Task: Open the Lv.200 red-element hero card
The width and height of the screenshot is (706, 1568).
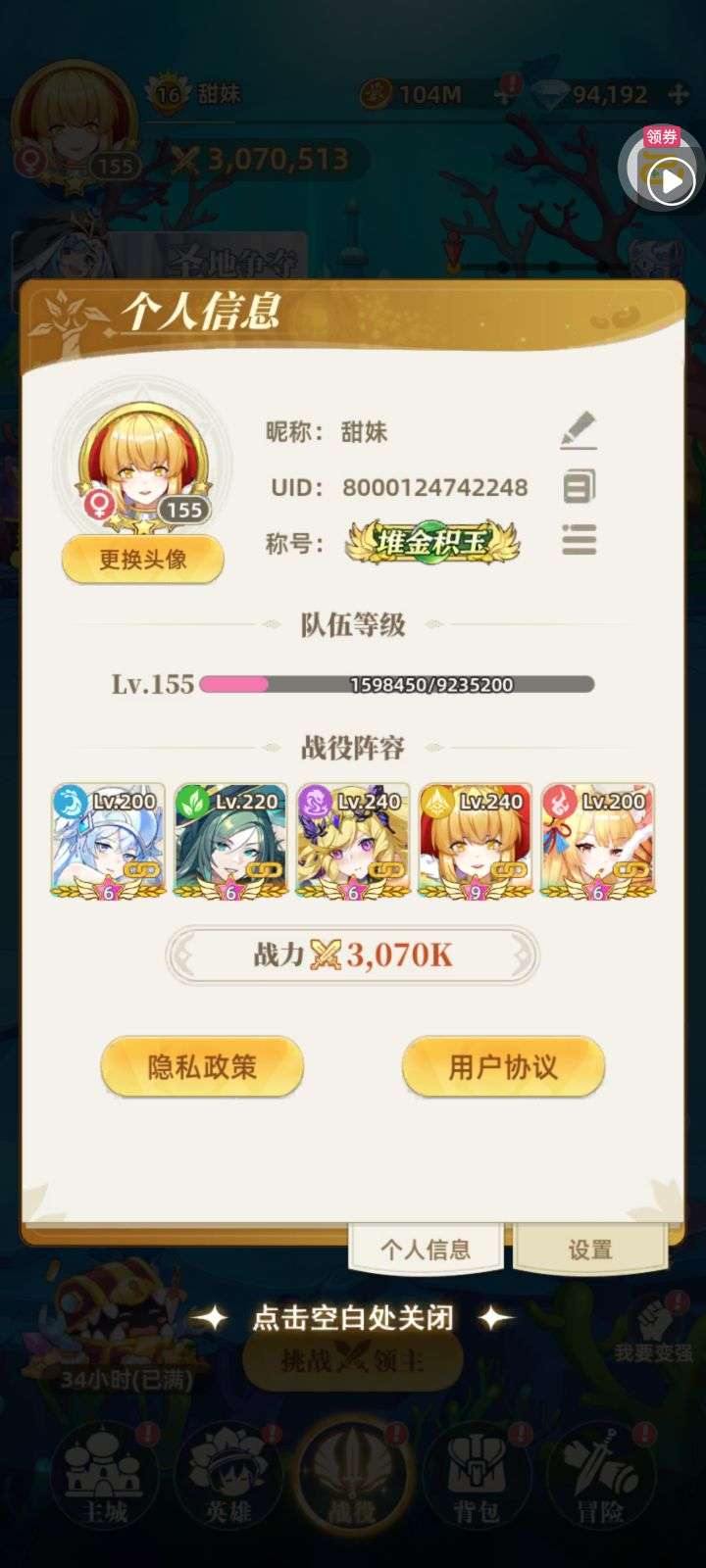Action: tap(597, 841)
